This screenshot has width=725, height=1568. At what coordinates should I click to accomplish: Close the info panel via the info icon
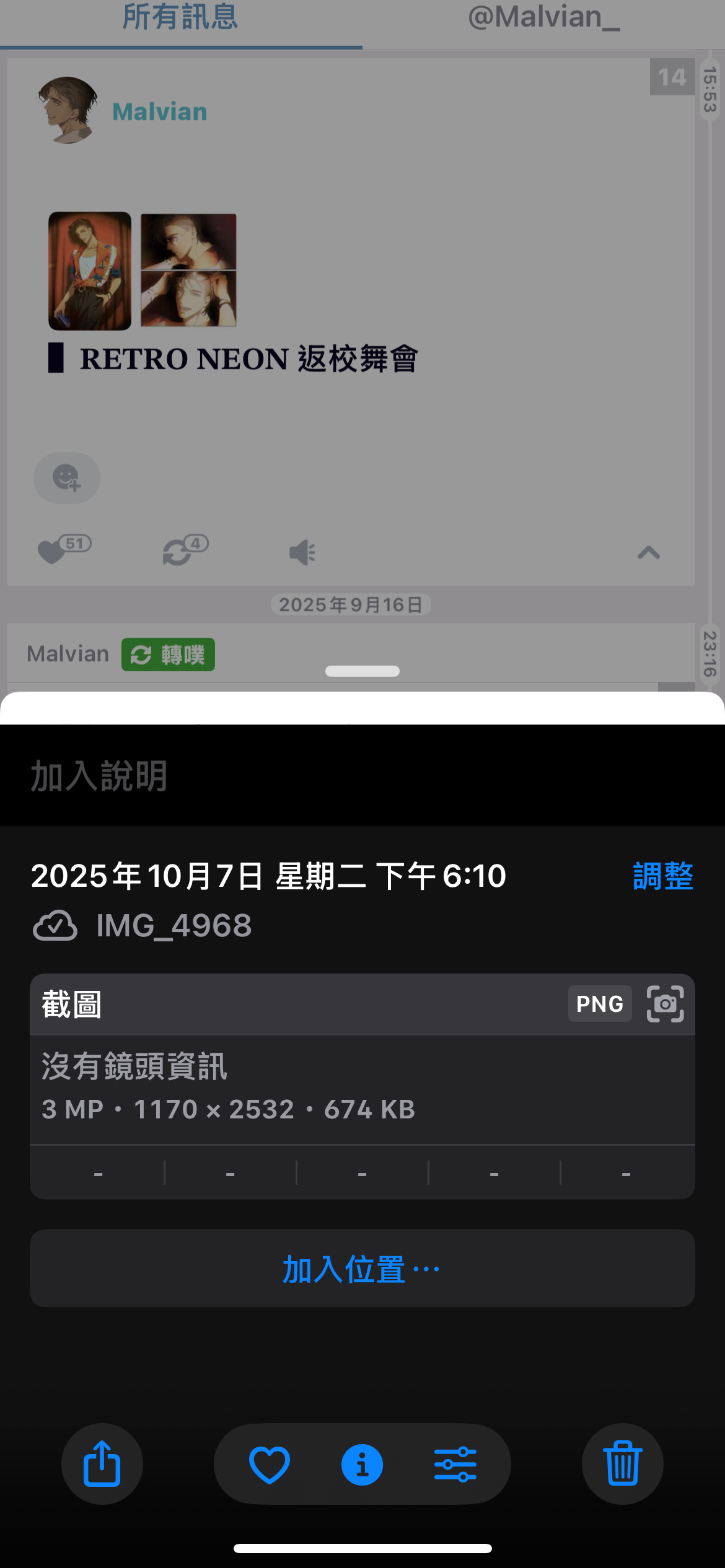pyautogui.click(x=362, y=1465)
